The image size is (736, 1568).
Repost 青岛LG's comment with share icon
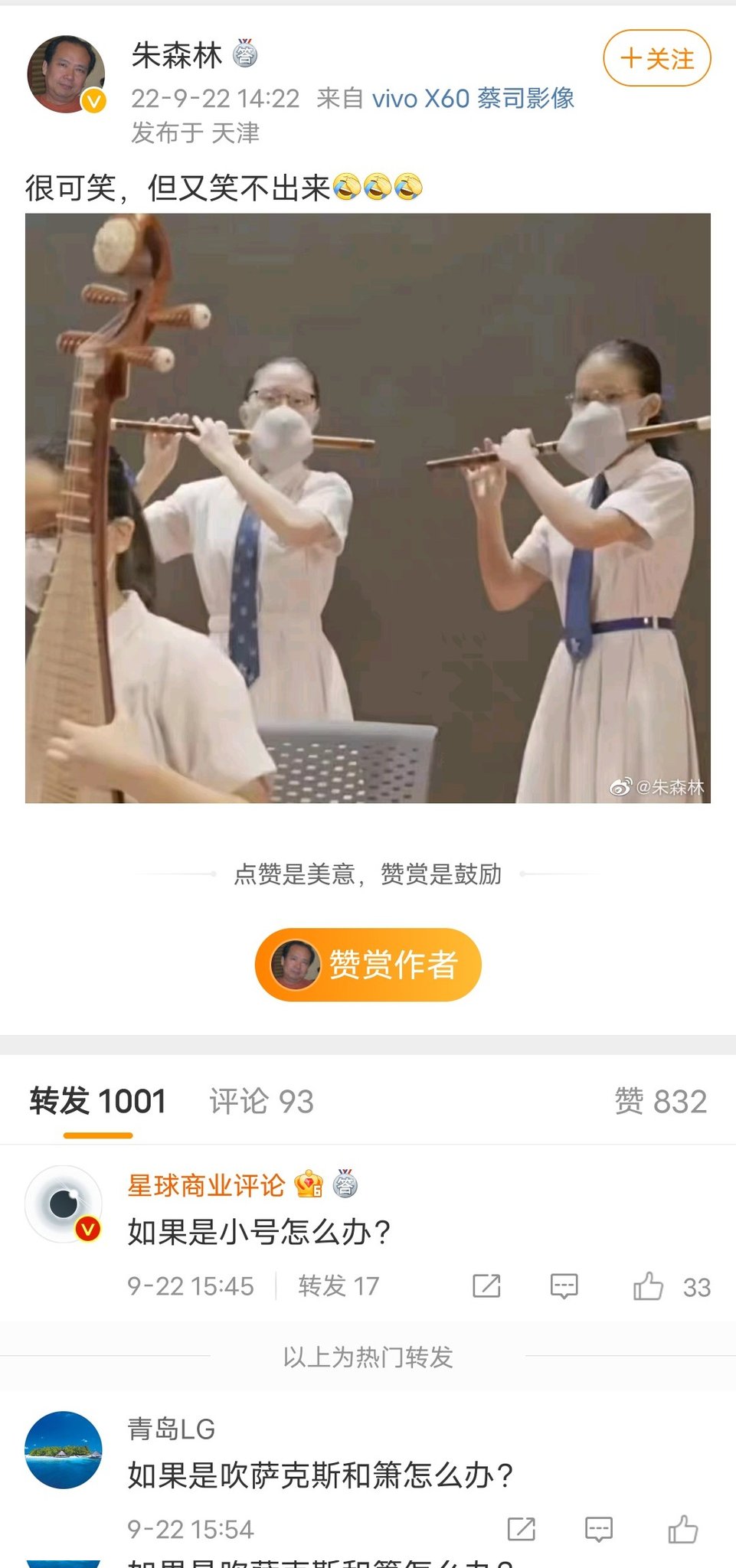pos(521,1529)
